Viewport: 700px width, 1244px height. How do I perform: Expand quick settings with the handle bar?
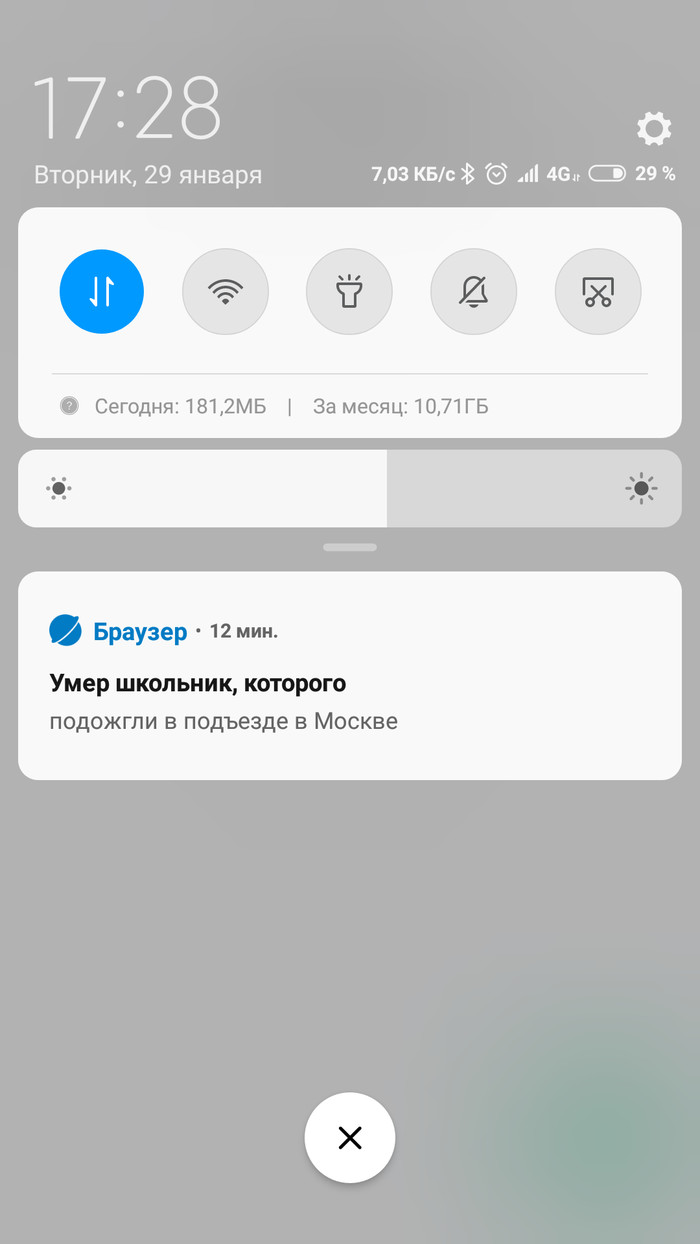coord(350,548)
